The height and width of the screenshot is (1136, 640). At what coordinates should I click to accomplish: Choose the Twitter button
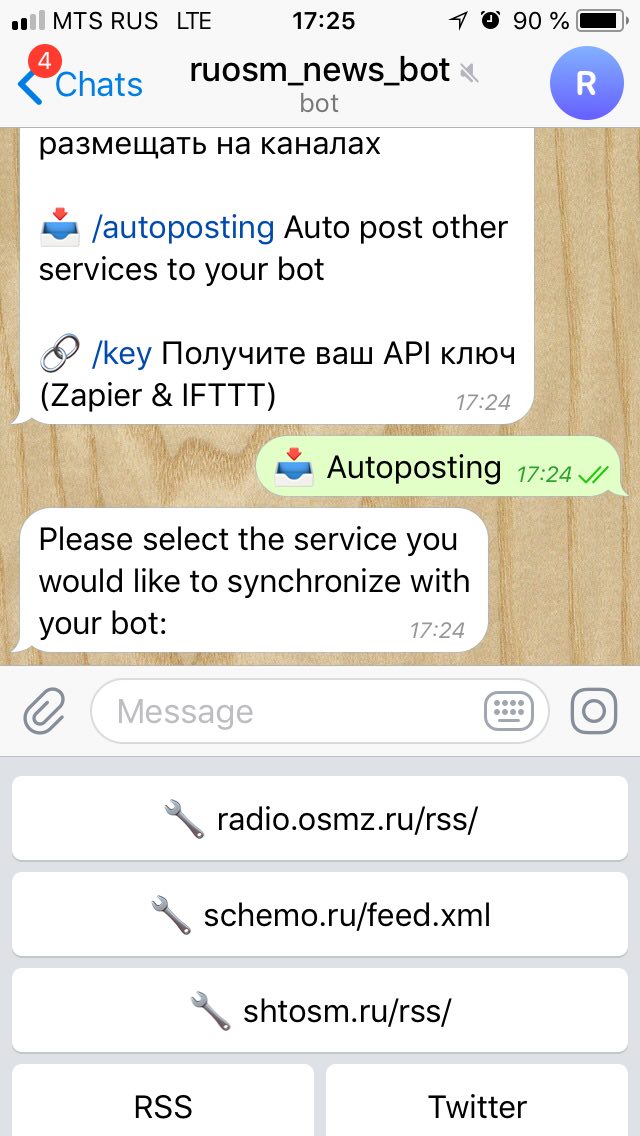[477, 1100]
